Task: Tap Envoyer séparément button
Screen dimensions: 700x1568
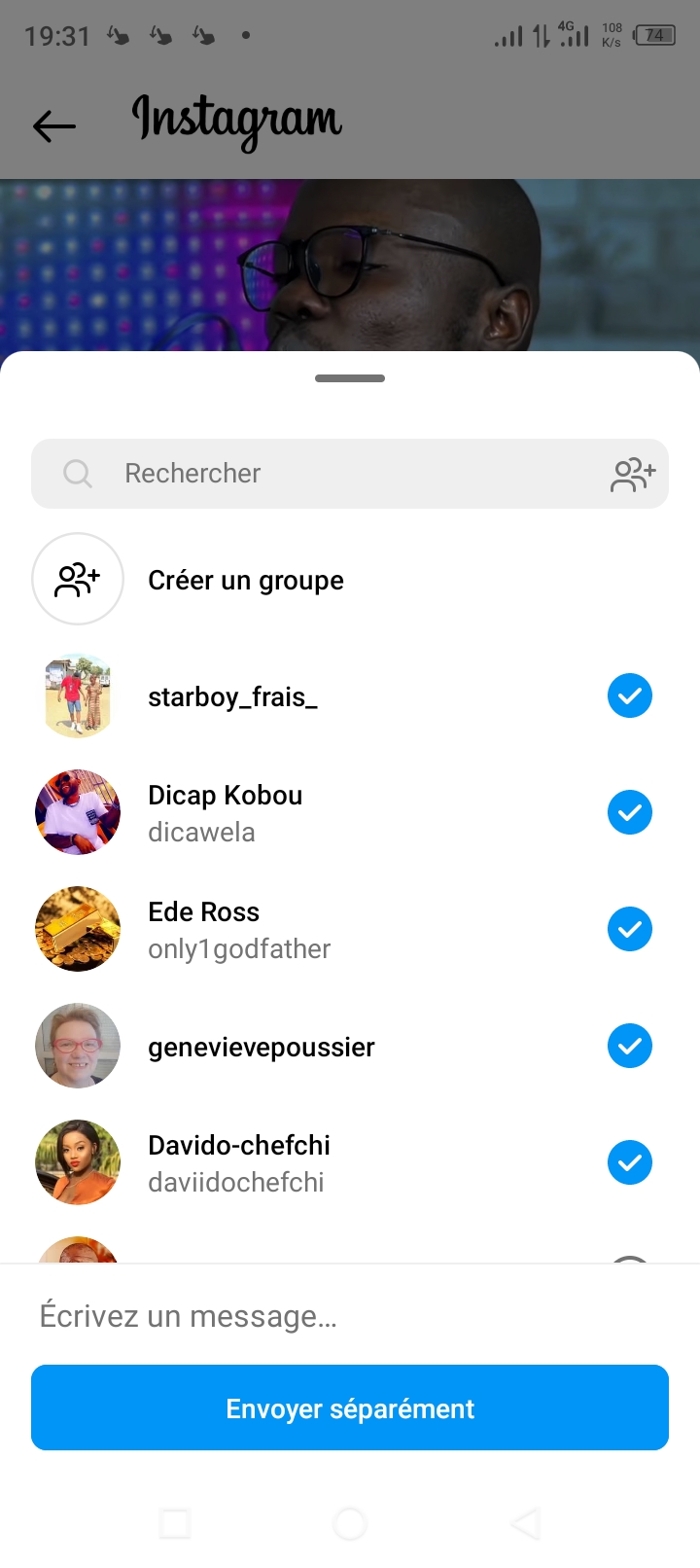Action: [x=350, y=1408]
